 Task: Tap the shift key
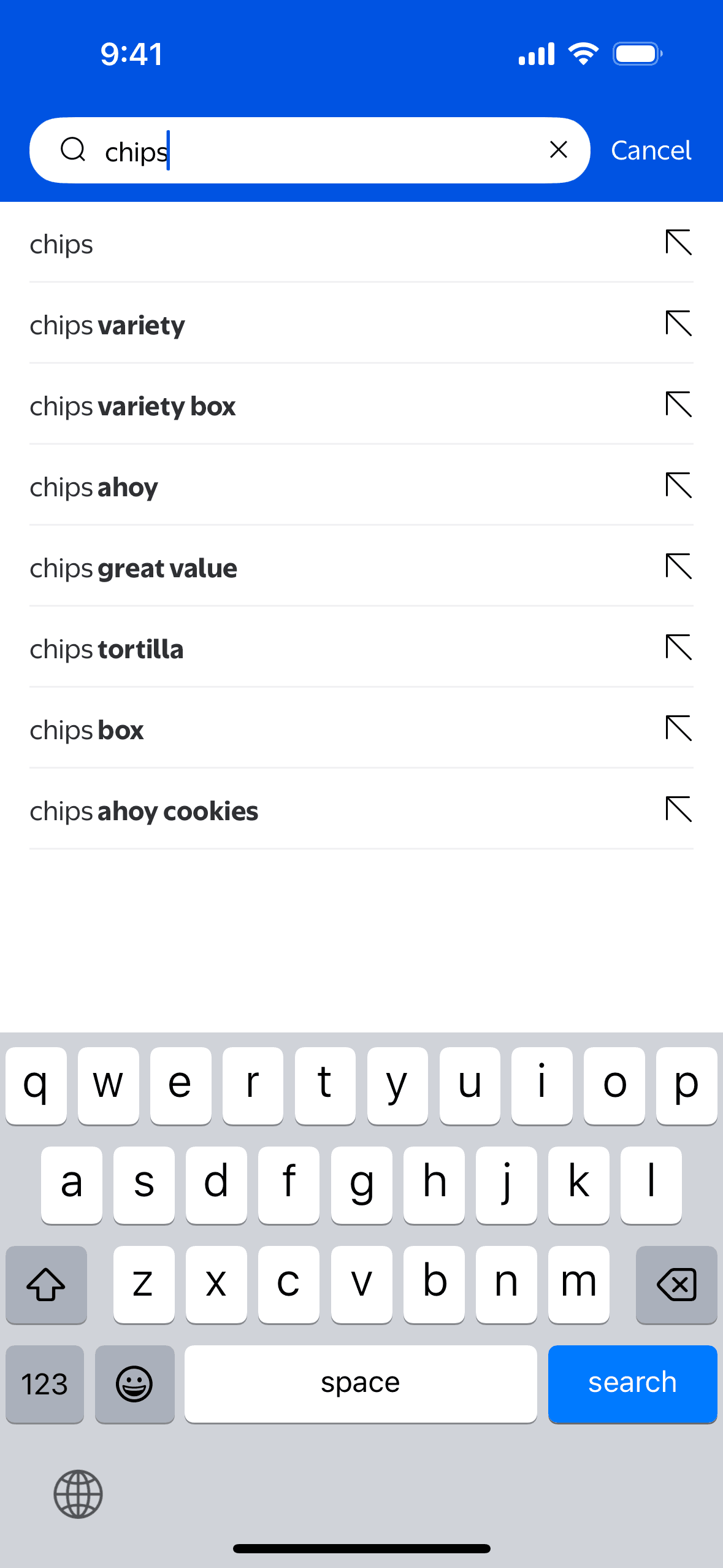click(46, 1284)
